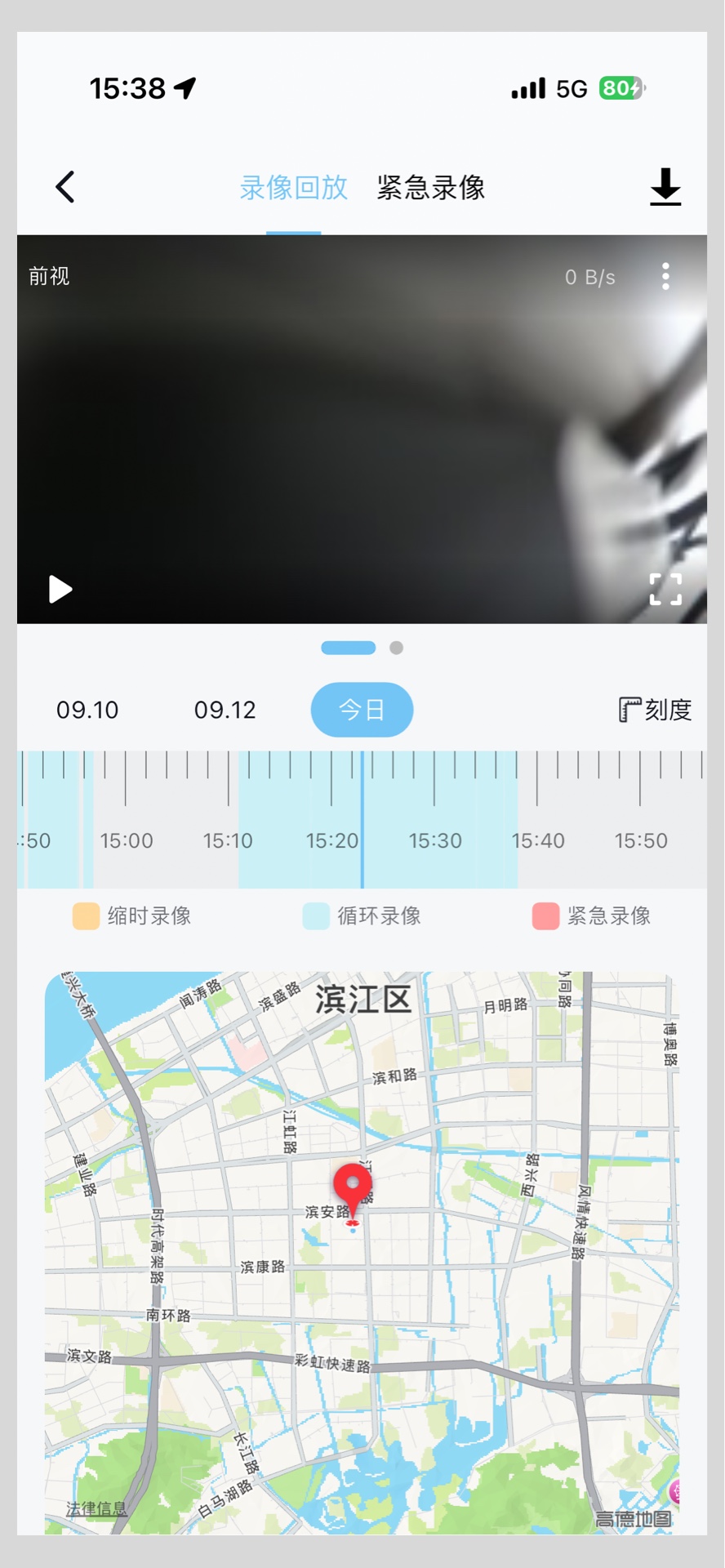This screenshot has height=1568, width=725.
Task: Toggle the 缩时录像 legend filter
Action: 131,915
